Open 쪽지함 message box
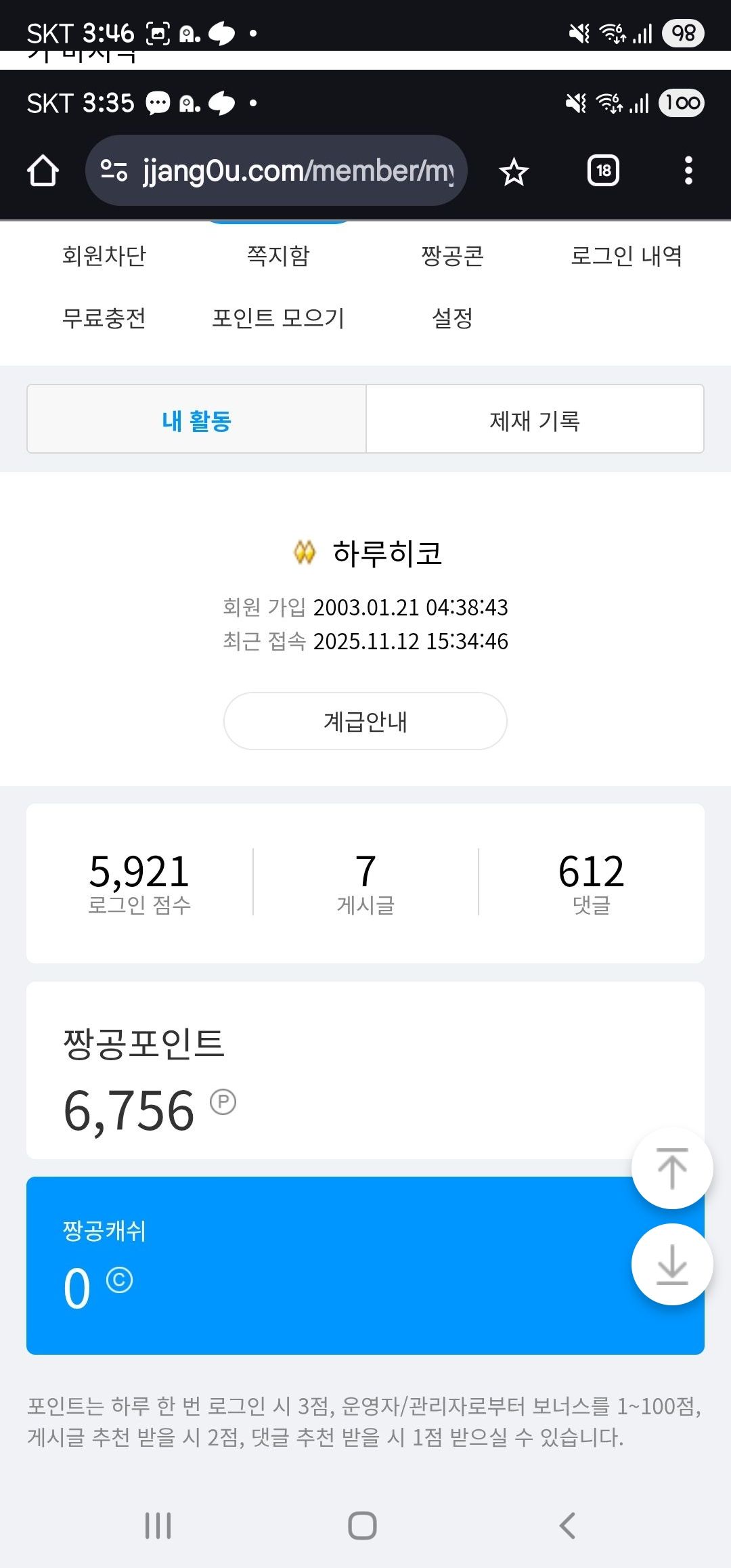 coord(278,256)
